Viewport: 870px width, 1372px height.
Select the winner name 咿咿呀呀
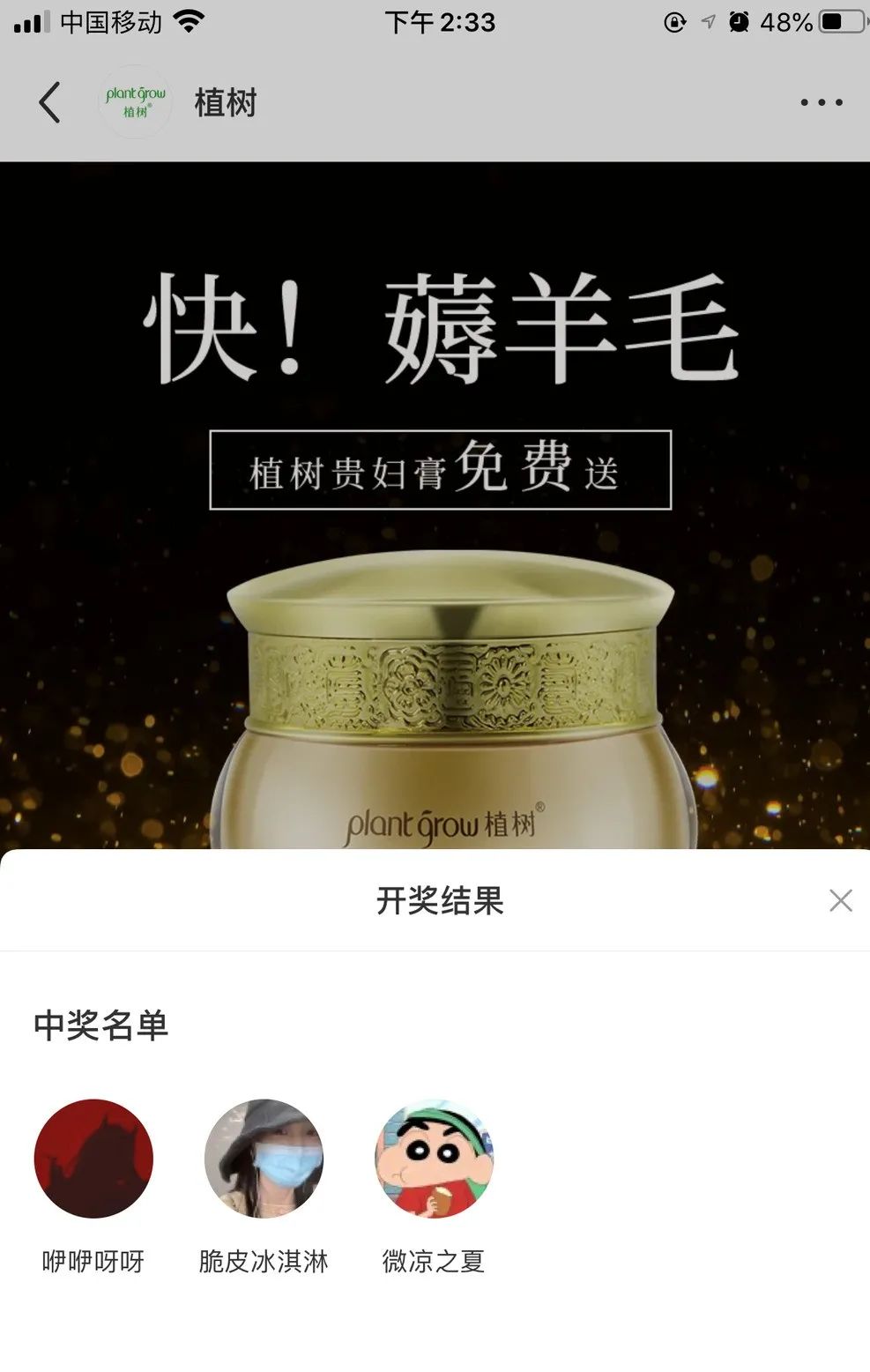pos(93,1261)
